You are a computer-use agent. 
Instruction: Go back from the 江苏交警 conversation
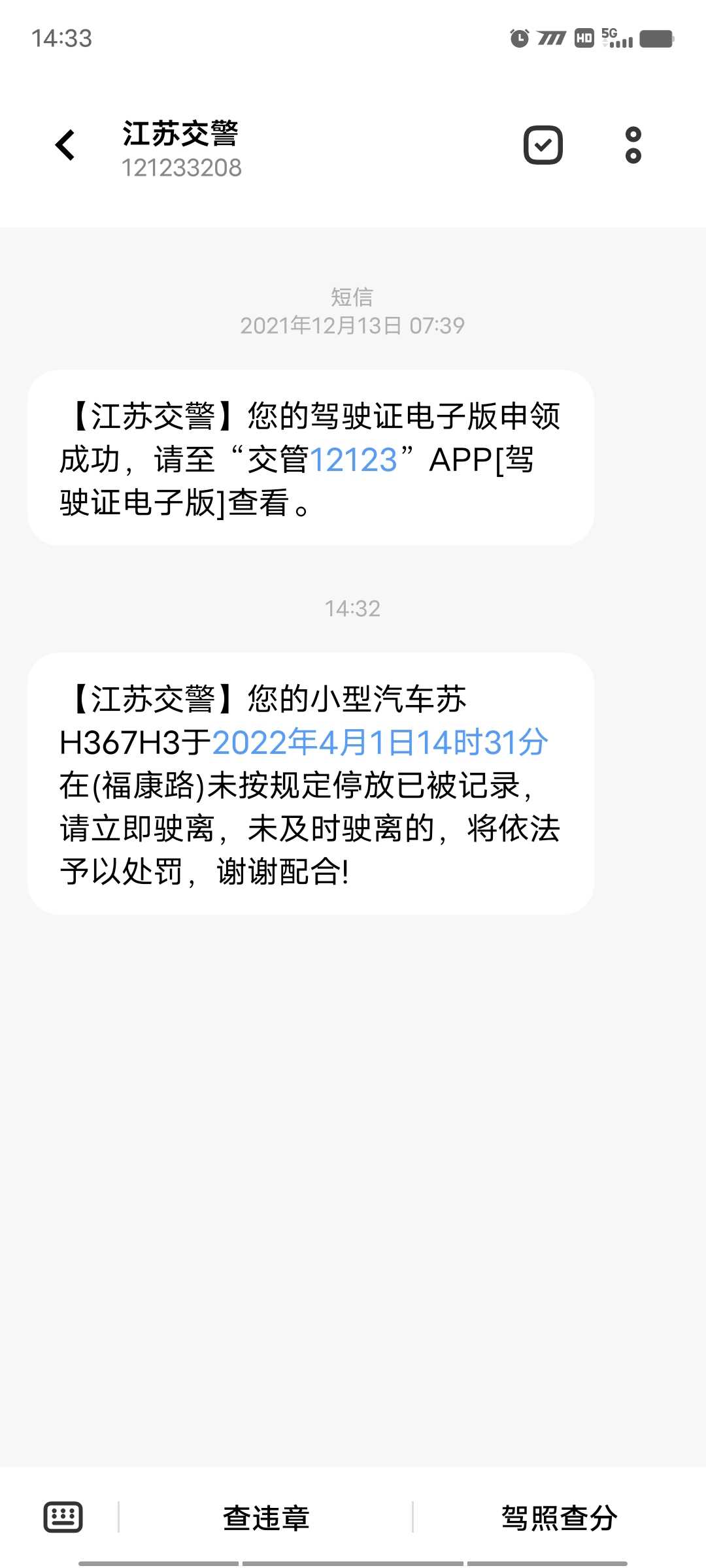coord(65,145)
